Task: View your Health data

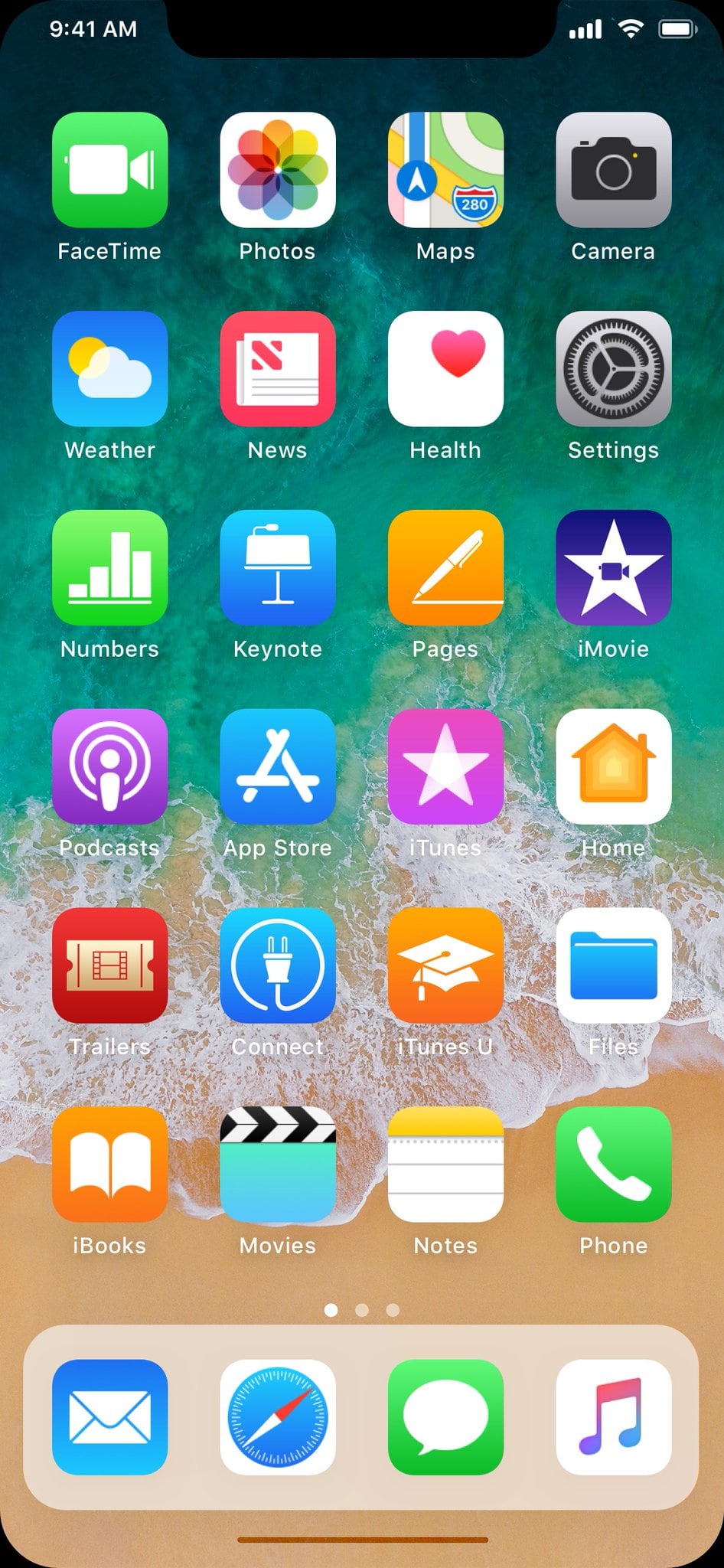Action: coord(445,369)
